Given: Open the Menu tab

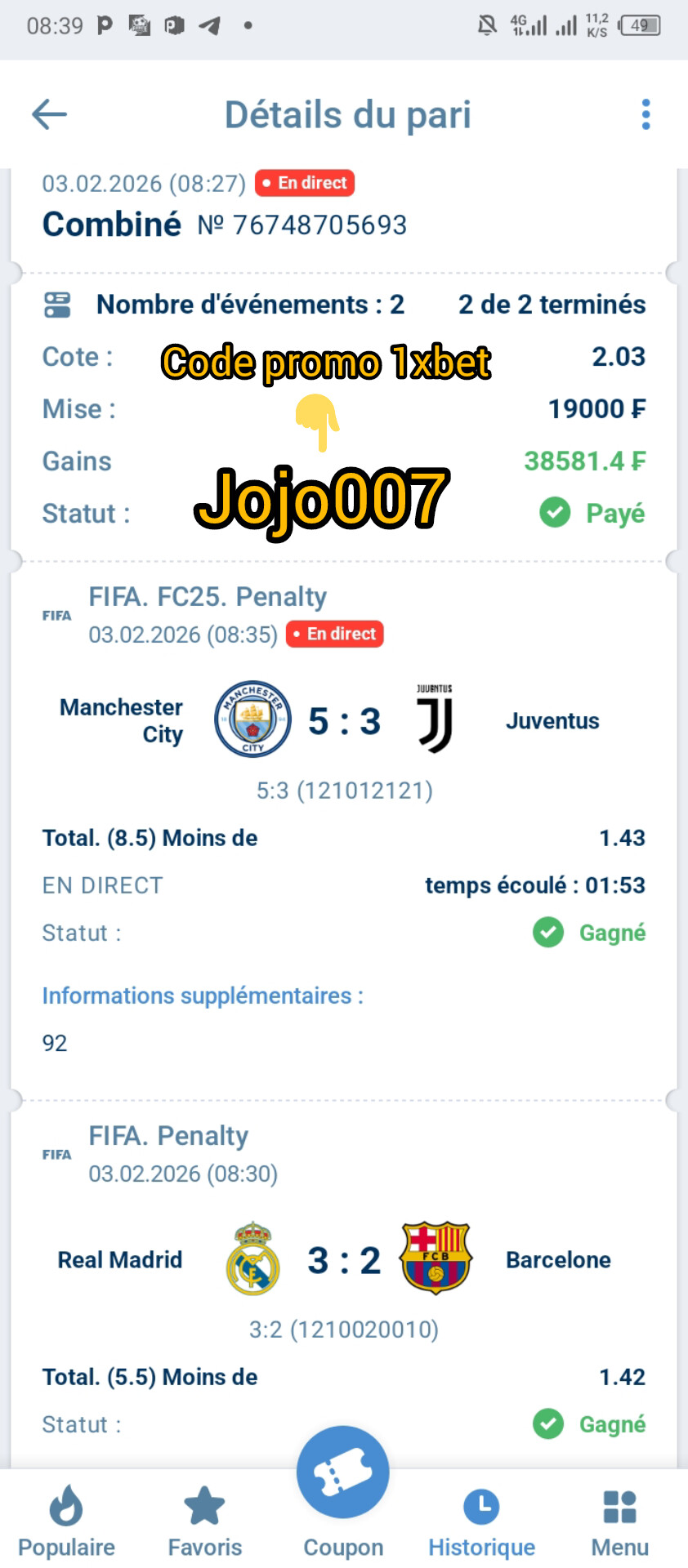Looking at the screenshot, I should click(619, 1521).
